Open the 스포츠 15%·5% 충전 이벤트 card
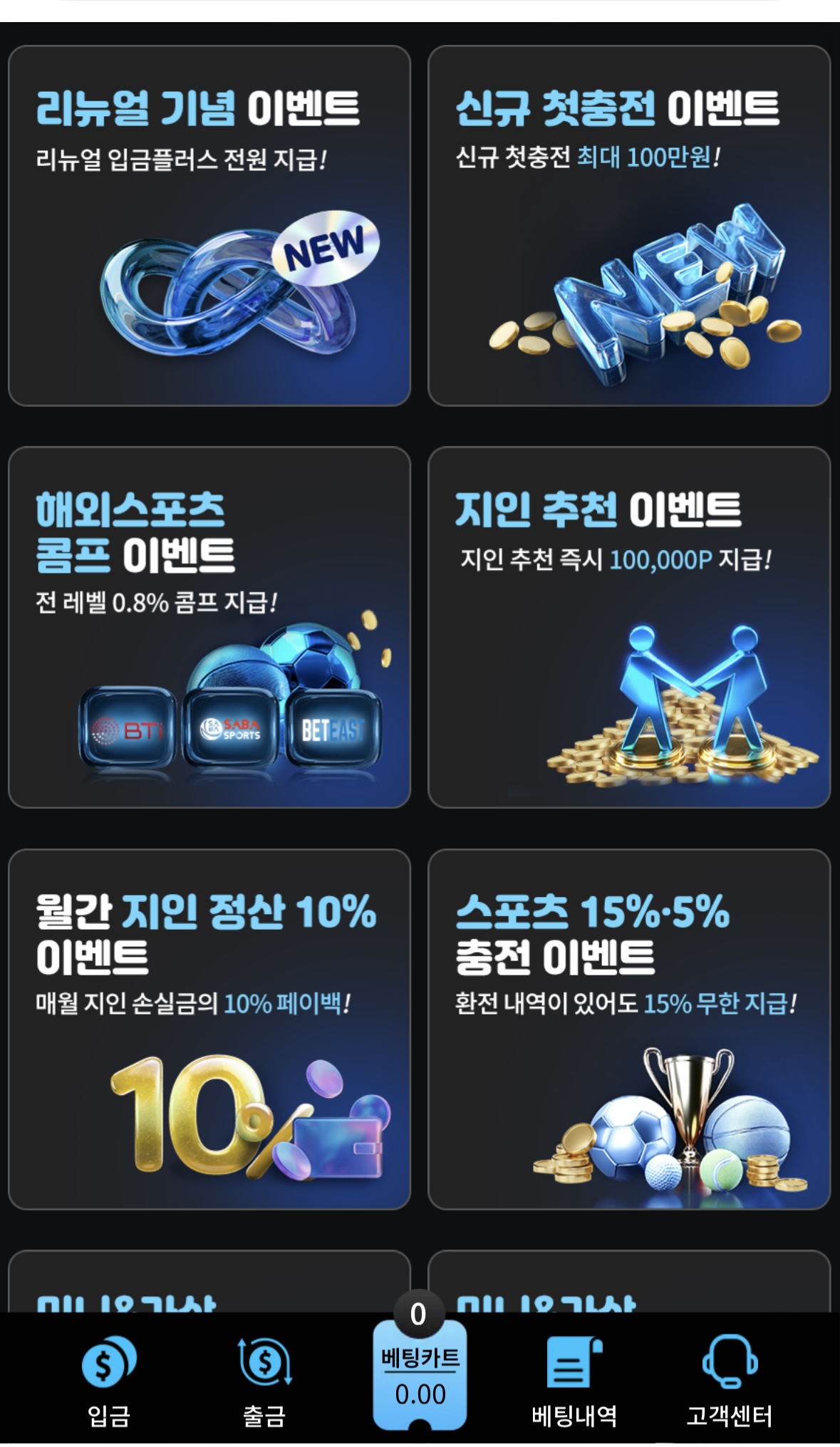Screen dimensions: 840x1447 click(x=628, y=1029)
